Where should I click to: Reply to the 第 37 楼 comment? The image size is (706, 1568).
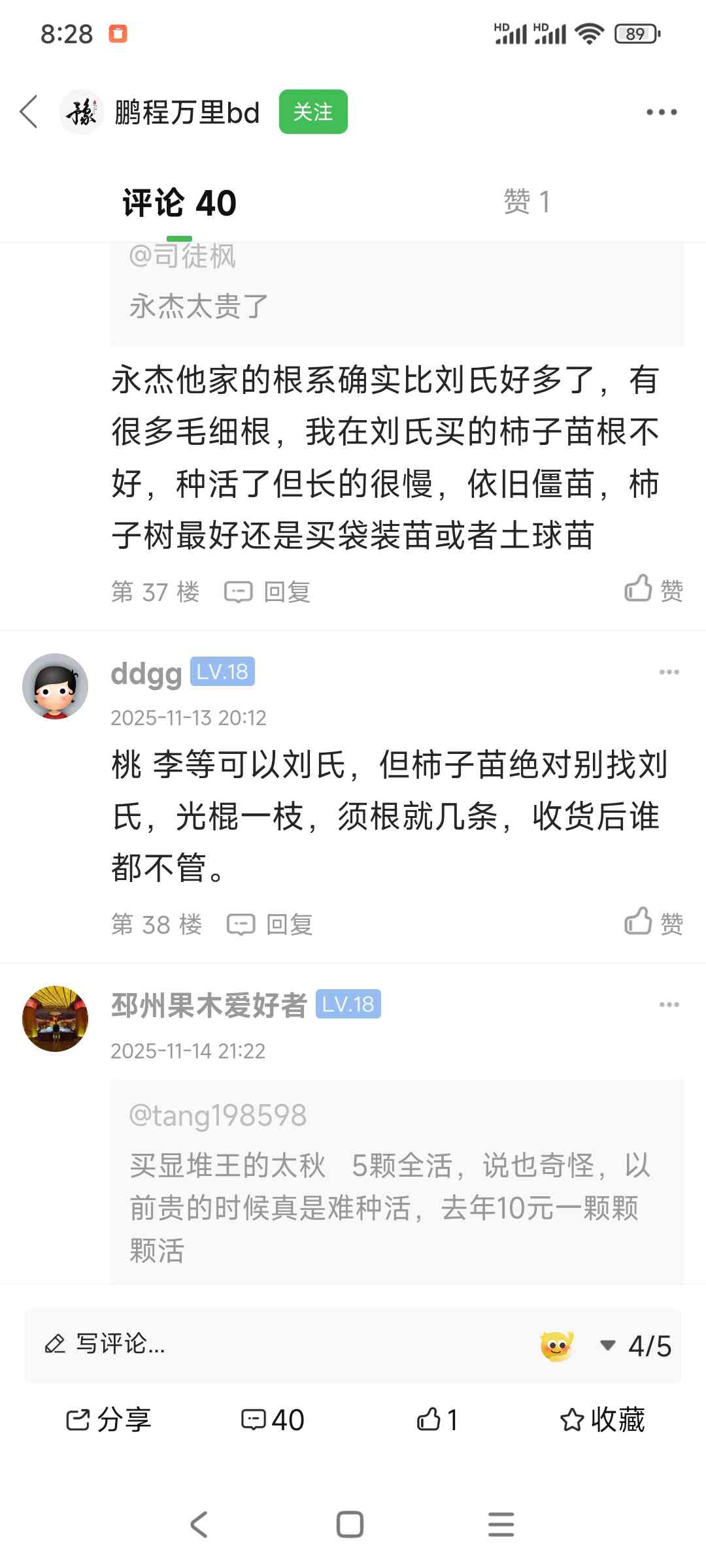click(268, 592)
